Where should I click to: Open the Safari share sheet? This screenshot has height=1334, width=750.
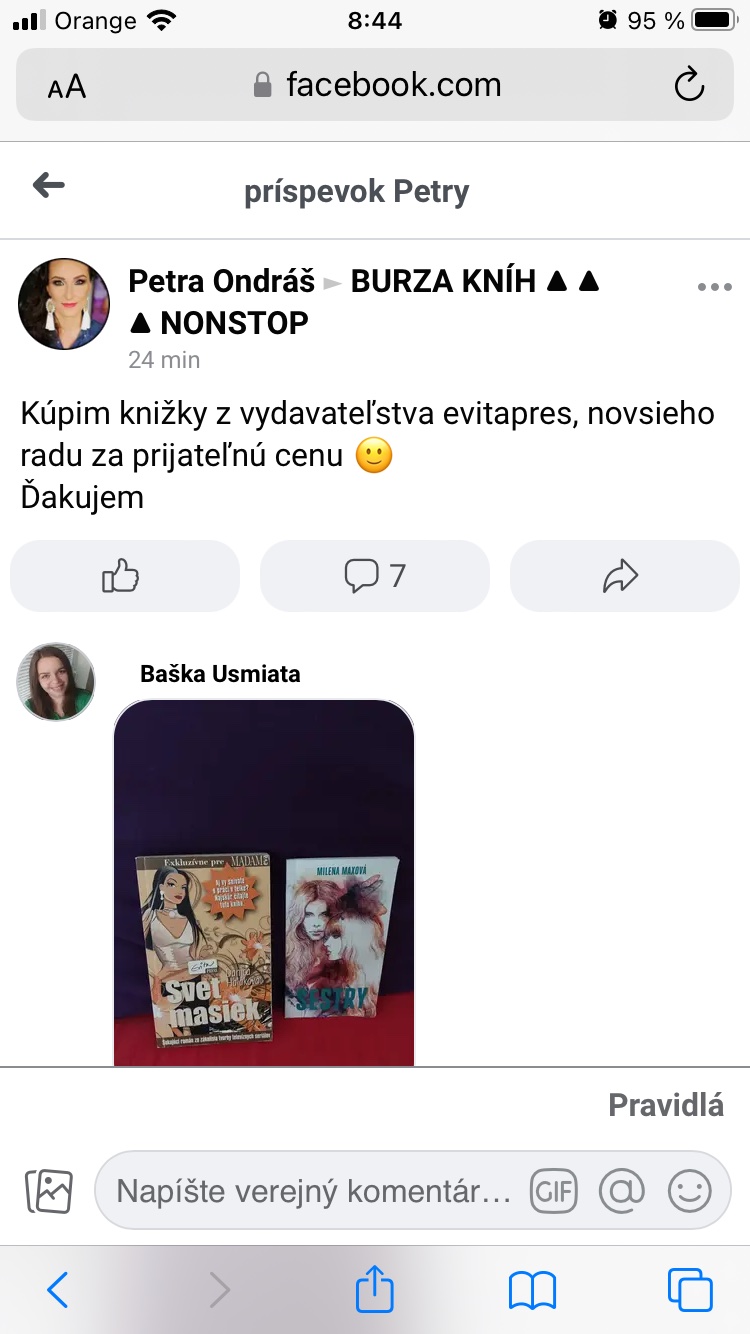point(375,1289)
